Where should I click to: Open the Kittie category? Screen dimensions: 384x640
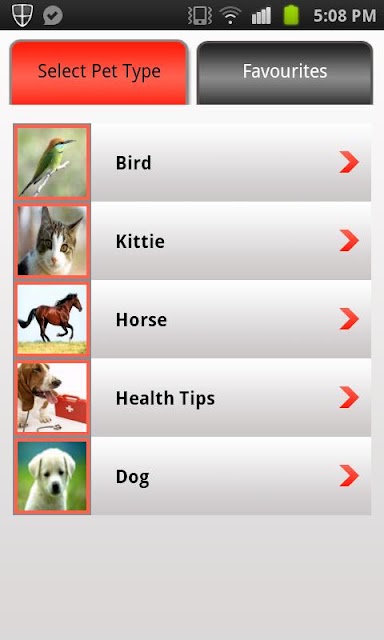pos(192,241)
